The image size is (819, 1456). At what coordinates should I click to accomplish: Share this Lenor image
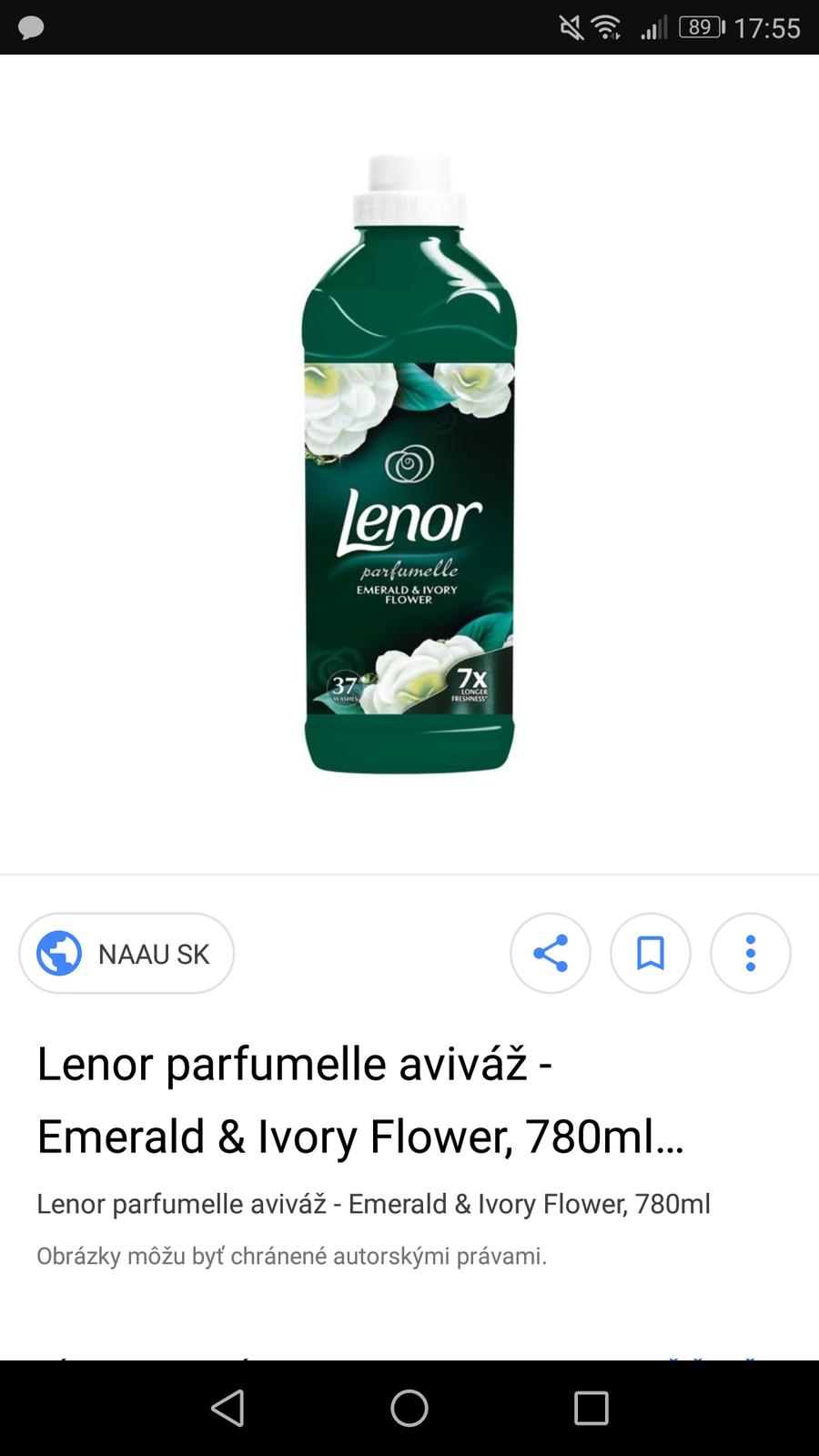[x=551, y=954]
